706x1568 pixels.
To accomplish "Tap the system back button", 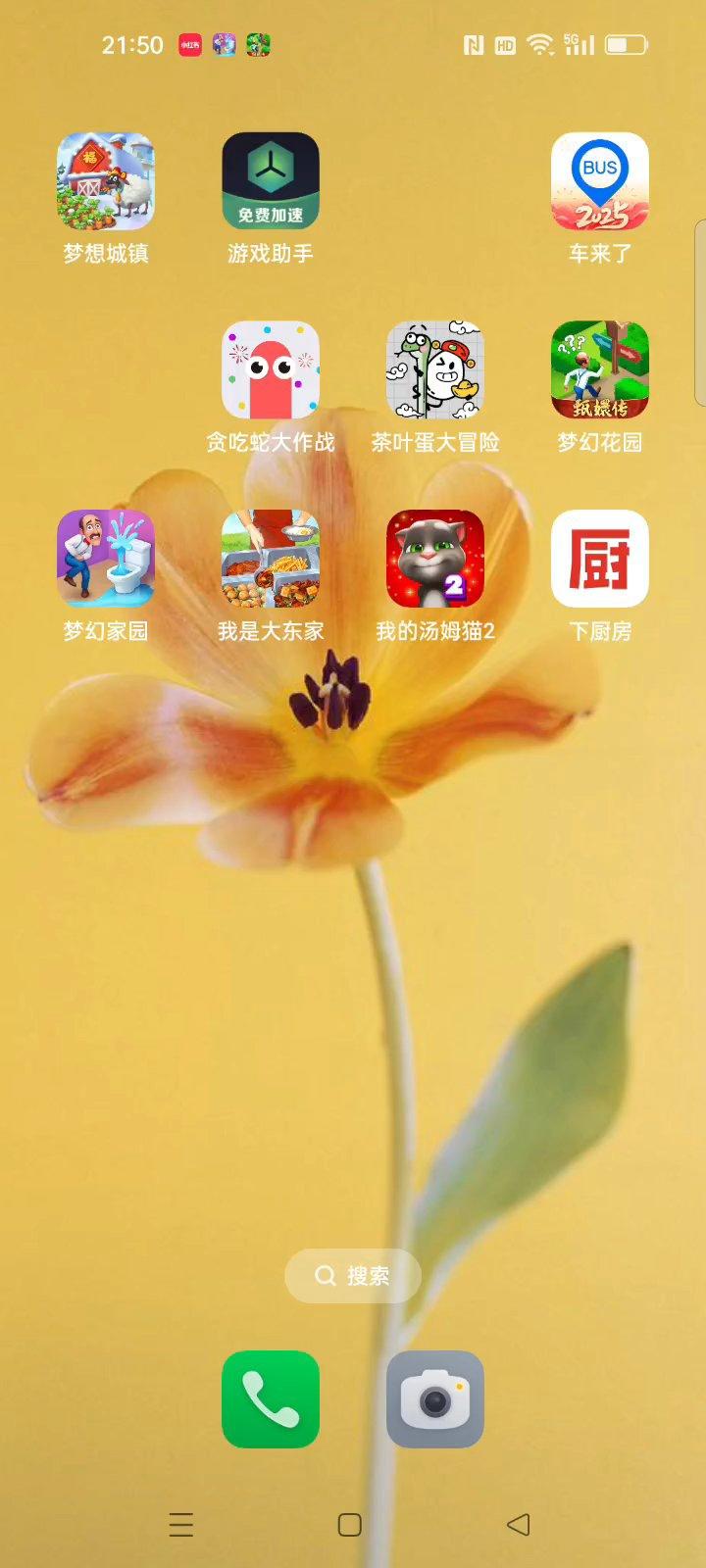I will [519, 1525].
